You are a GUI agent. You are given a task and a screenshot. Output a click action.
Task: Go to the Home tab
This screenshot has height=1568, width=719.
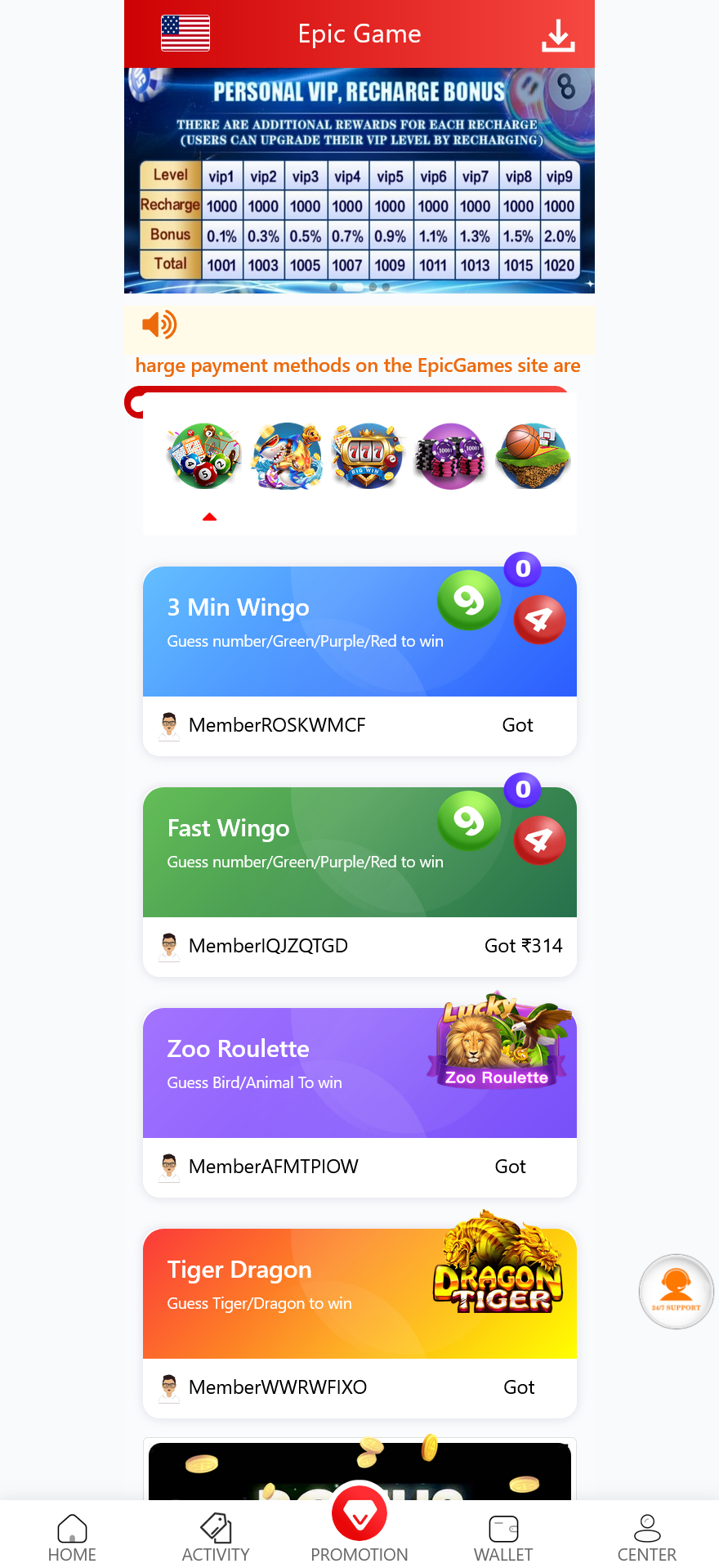[x=72, y=1537]
